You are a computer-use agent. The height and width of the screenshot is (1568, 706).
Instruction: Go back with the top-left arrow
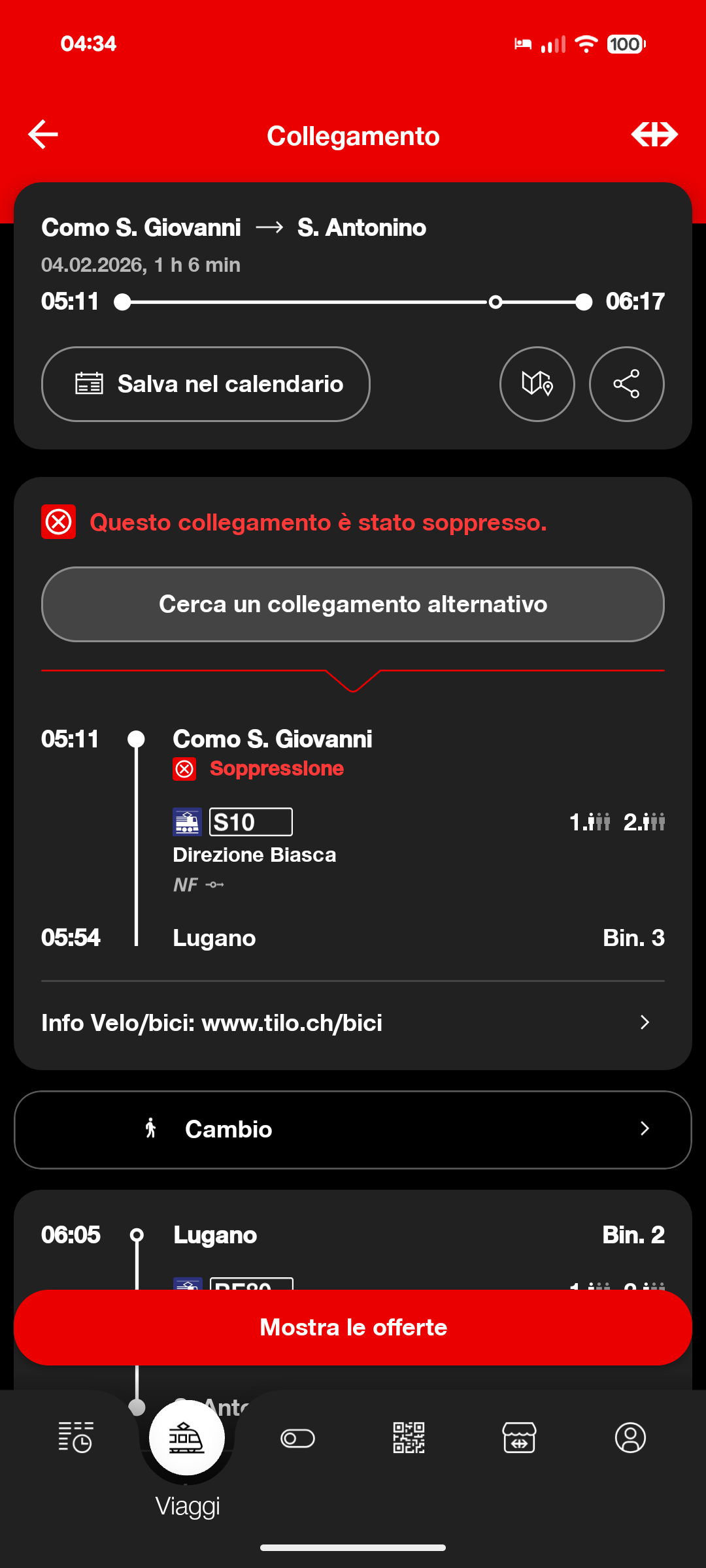[44, 135]
